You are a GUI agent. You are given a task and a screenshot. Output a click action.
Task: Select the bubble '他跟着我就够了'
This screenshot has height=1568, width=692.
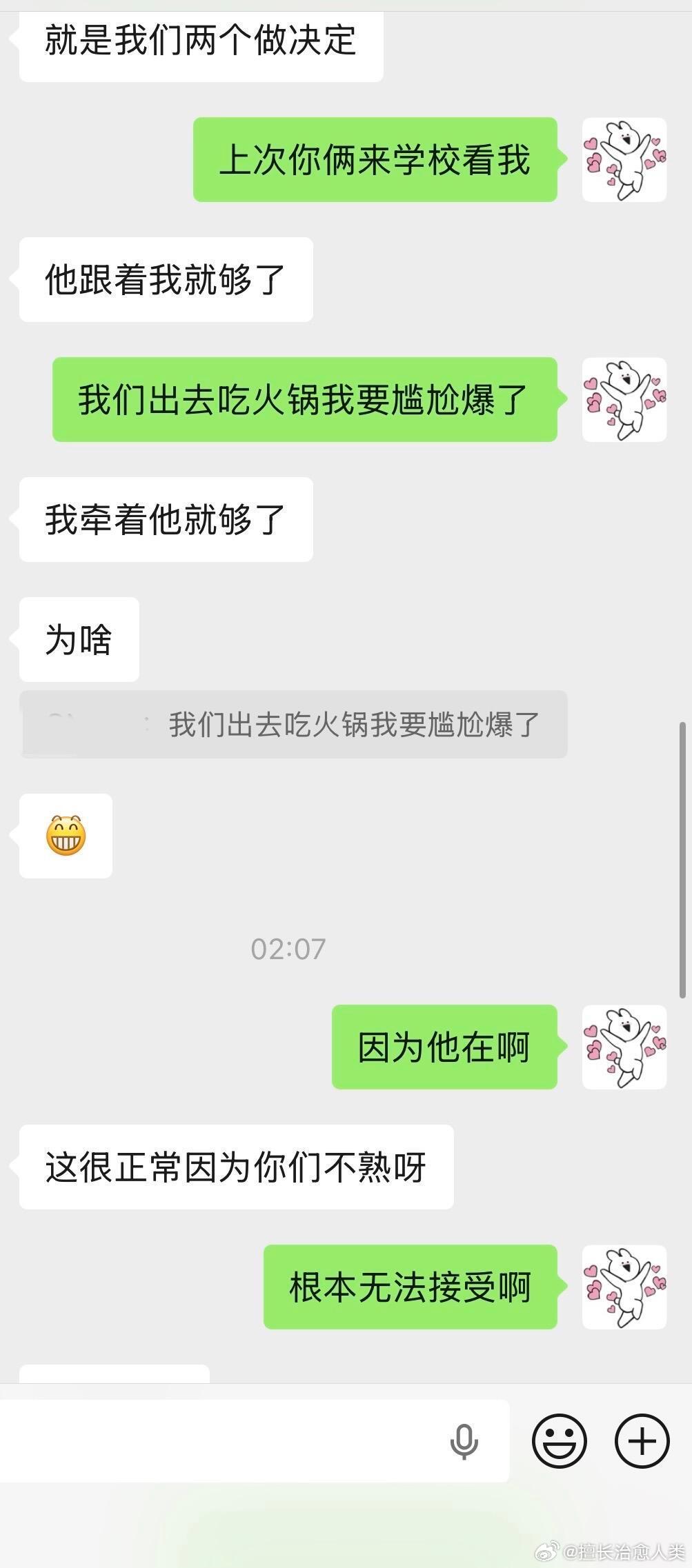click(166, 279)
